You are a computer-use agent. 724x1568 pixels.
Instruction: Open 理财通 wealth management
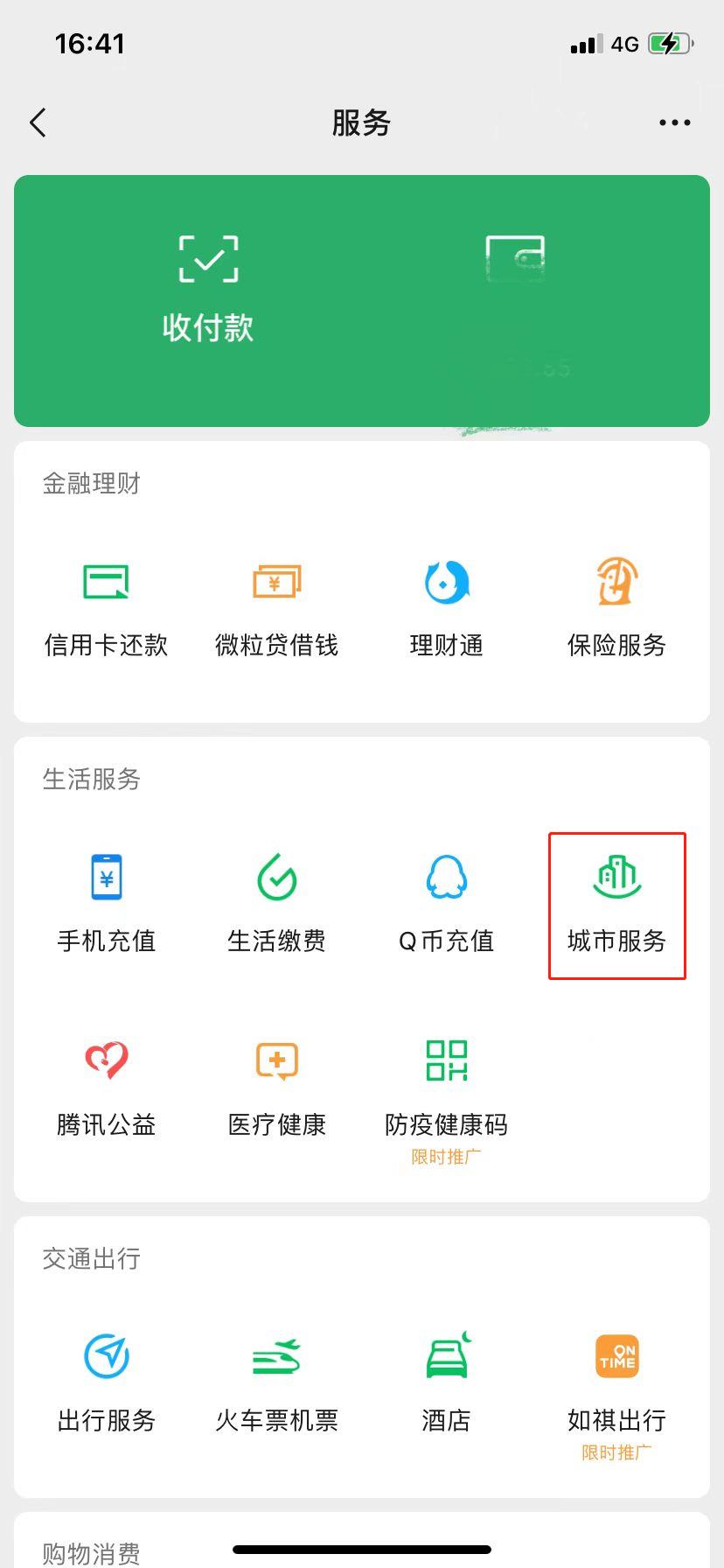(446, 608)
